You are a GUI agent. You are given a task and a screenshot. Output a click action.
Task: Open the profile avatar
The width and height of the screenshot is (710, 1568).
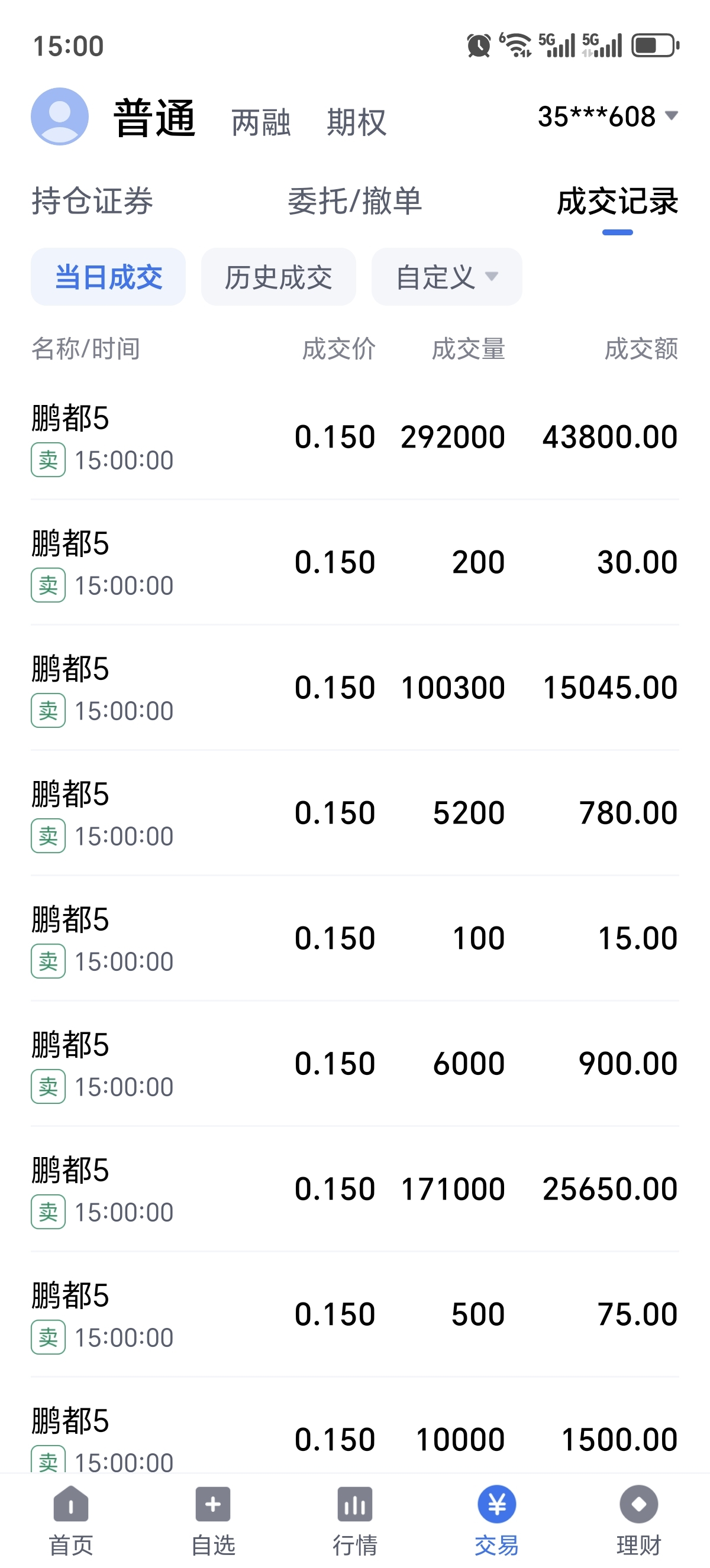60,116
